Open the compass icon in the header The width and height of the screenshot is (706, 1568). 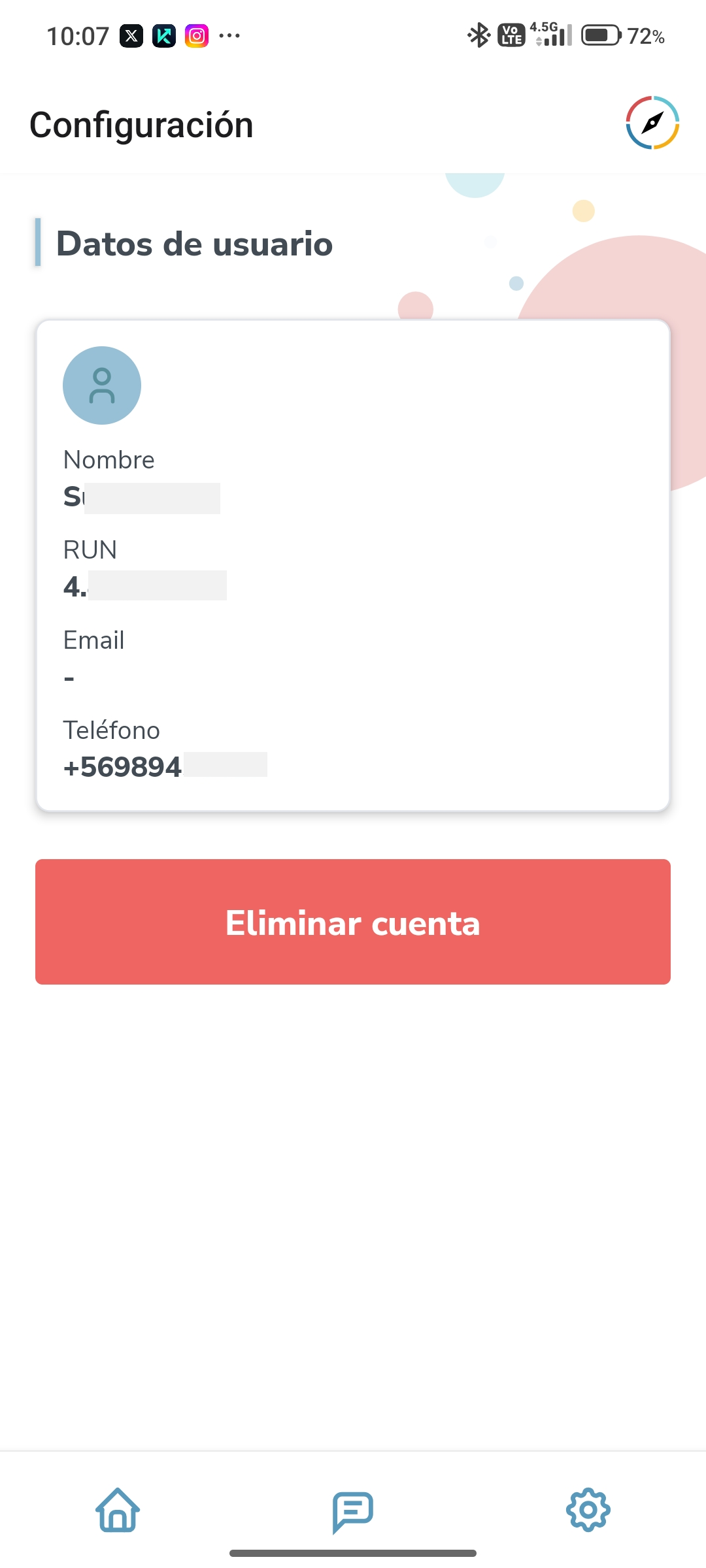(652, 123)
